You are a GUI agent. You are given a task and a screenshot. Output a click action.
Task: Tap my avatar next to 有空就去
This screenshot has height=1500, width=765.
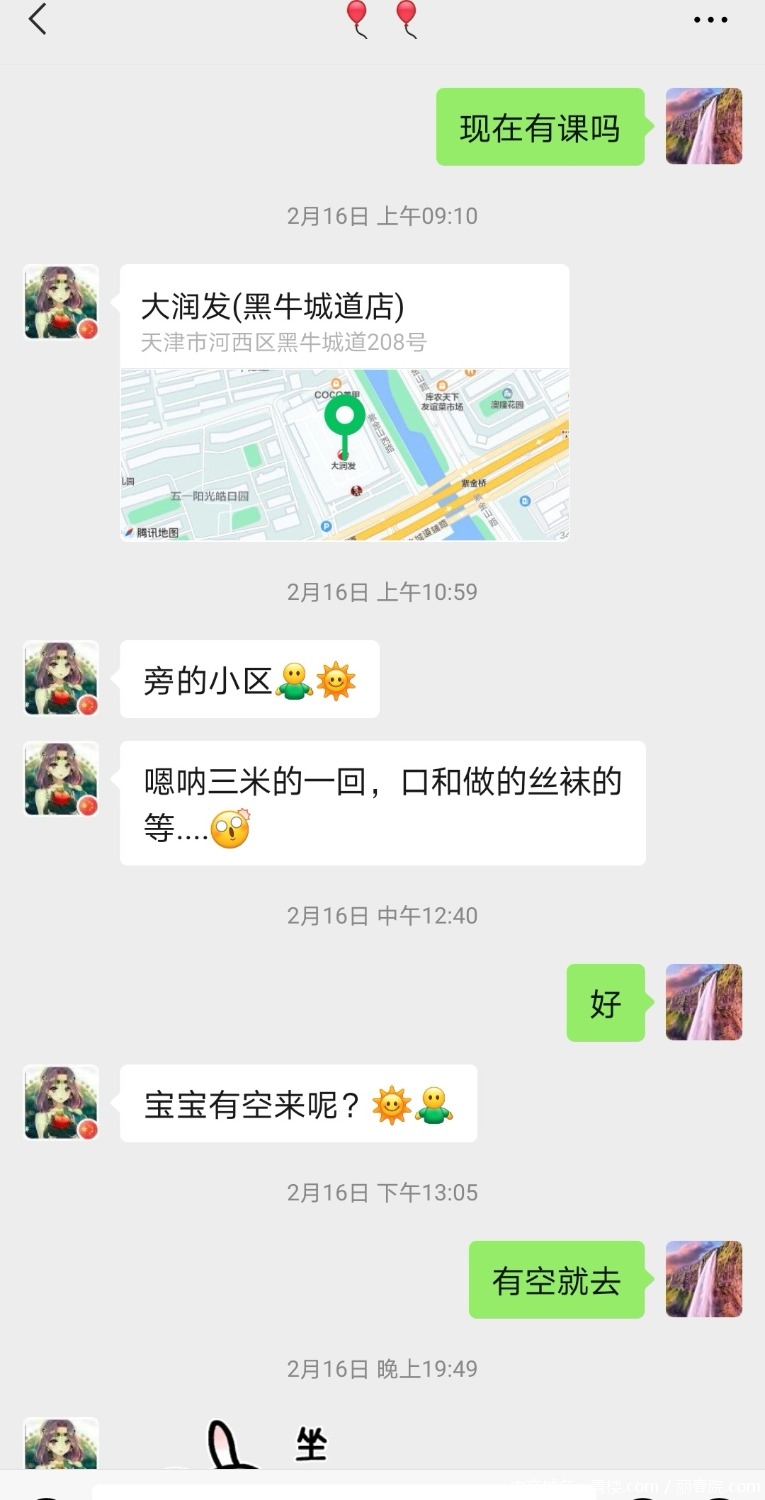pyautogui.click(x=704, y=1279)
